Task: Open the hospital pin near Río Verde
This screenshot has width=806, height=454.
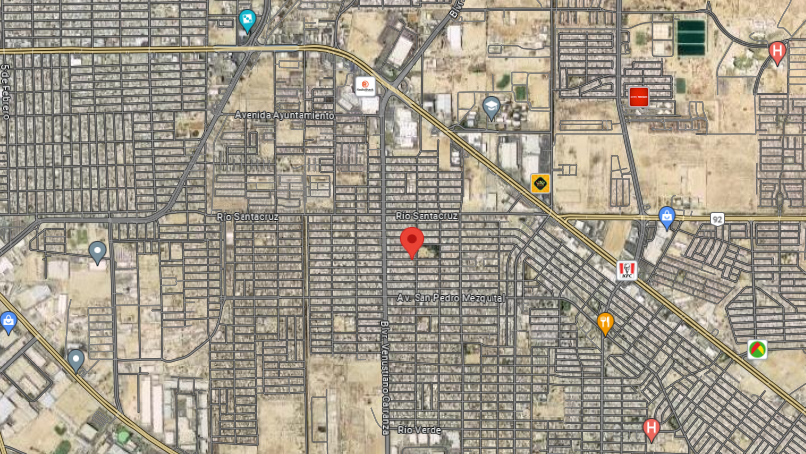Action: tap(651, 429)
